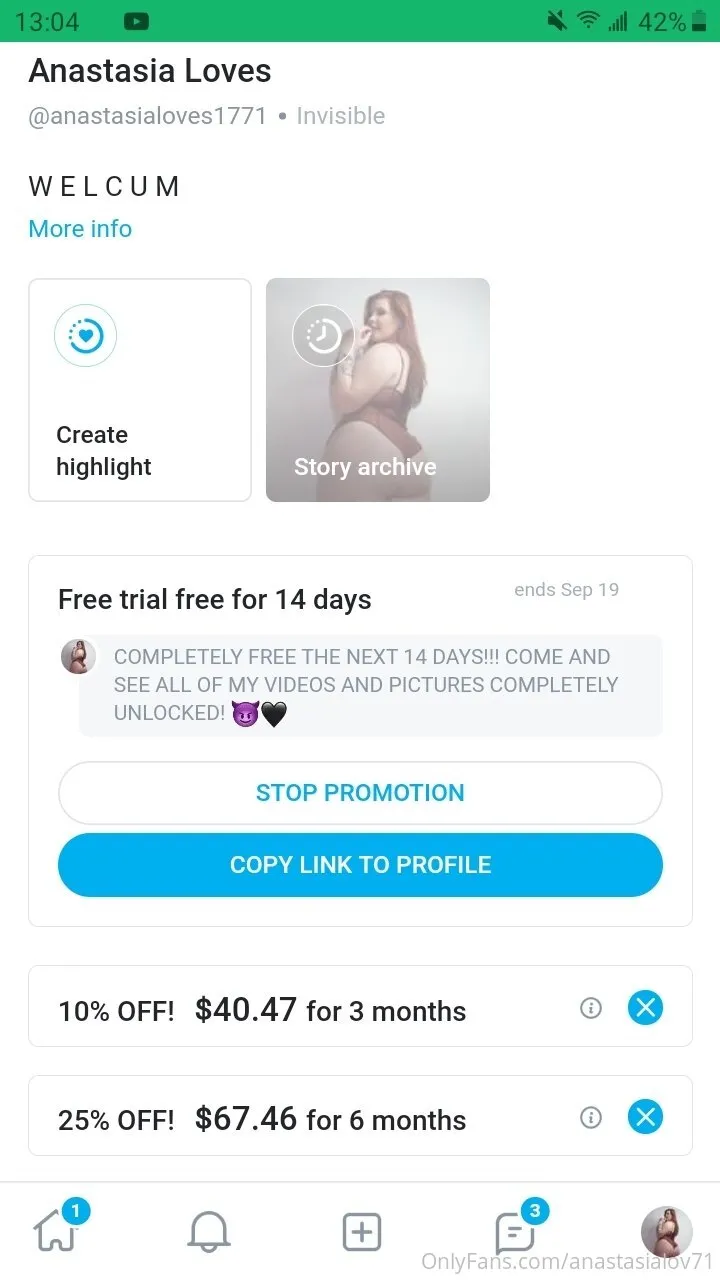Image resolution: width=720 pixels, height=1280 pixels.
Task: Open messages showing 3 unread chats
Action: coord(514,1232)
